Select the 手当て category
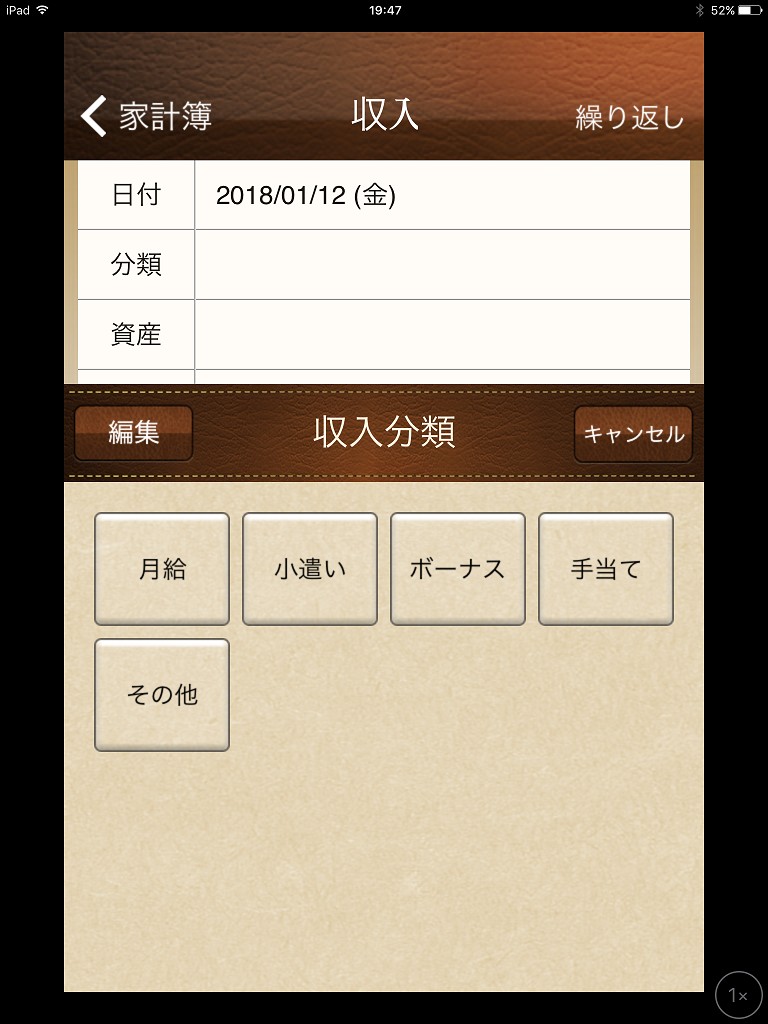Screen dimensions: 768x1024 pos(606,569)
